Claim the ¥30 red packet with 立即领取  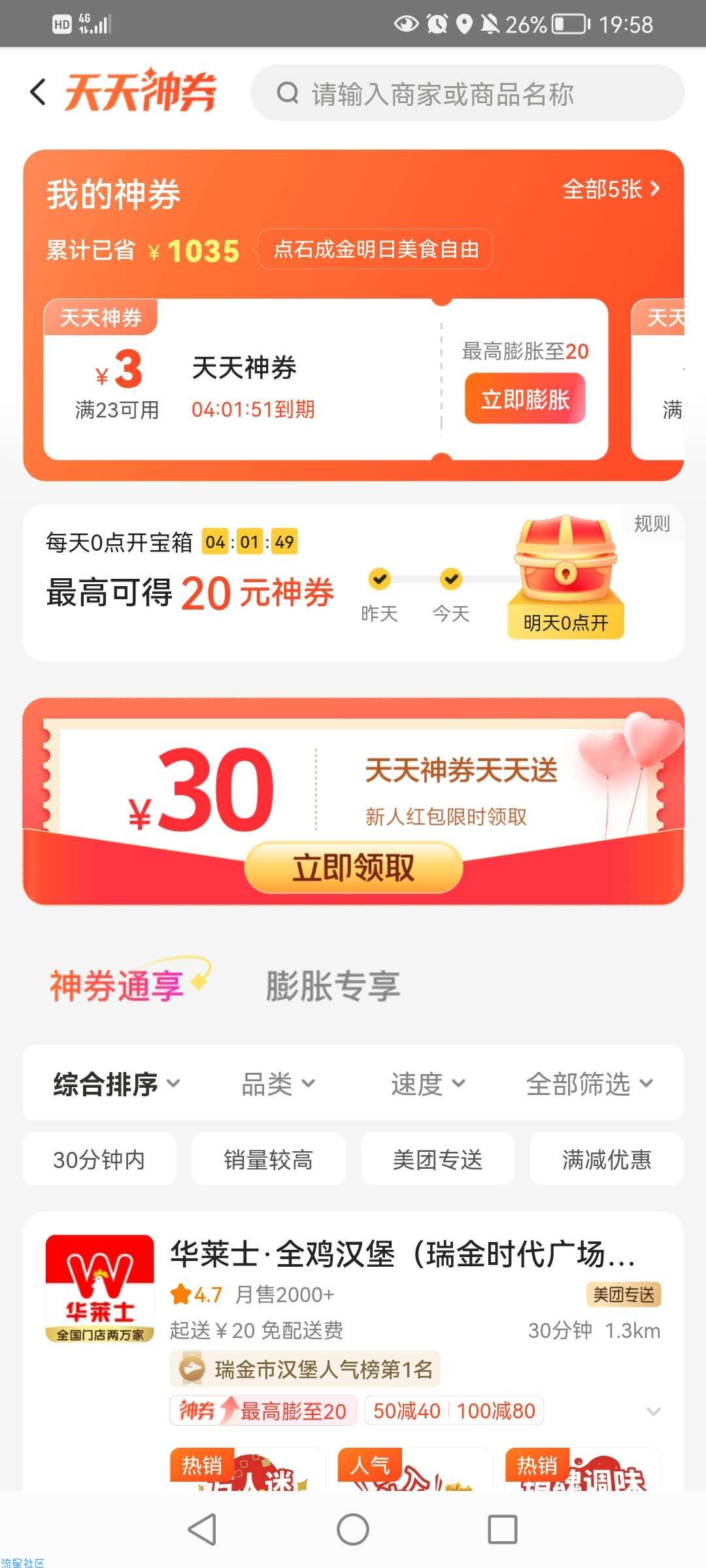[353, 868]
